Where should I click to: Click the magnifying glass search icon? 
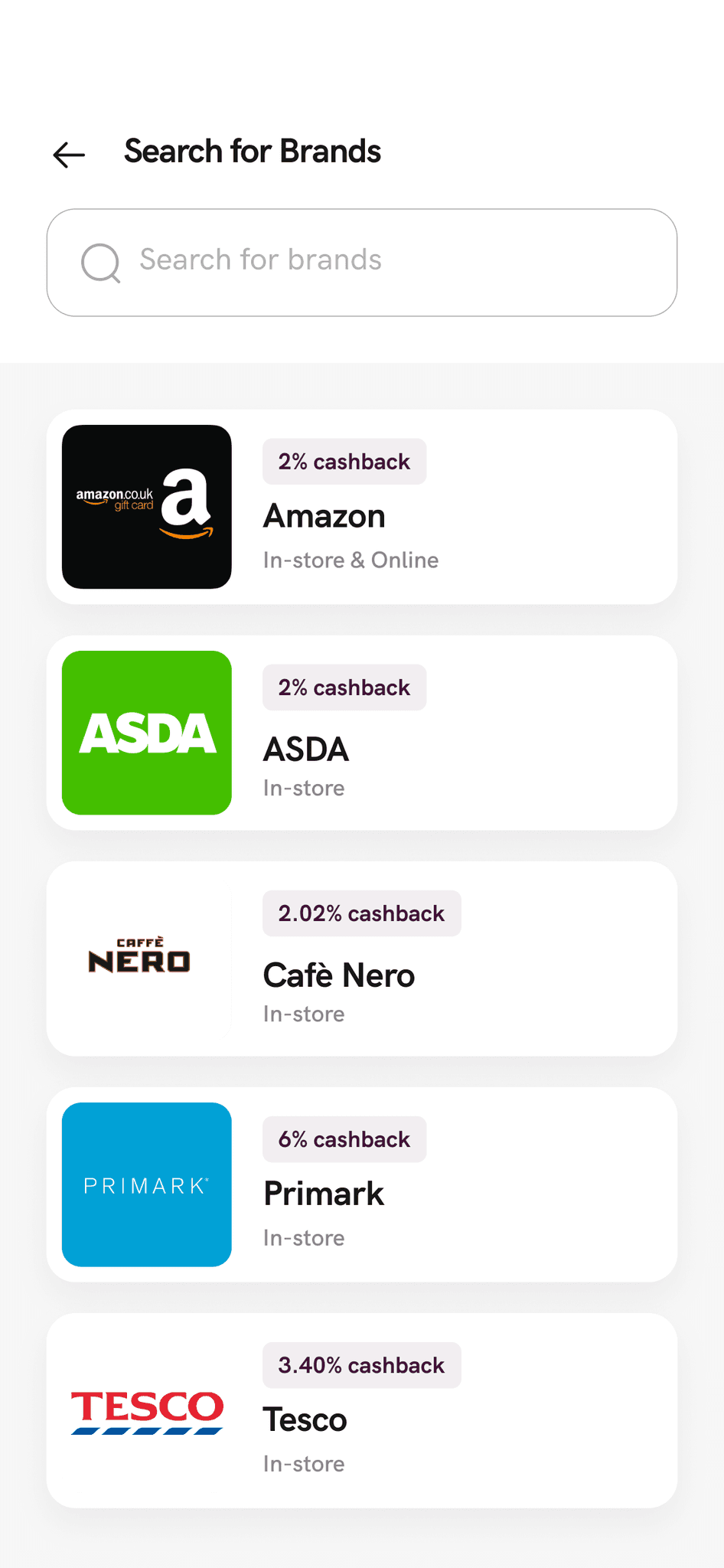(100, 263)
